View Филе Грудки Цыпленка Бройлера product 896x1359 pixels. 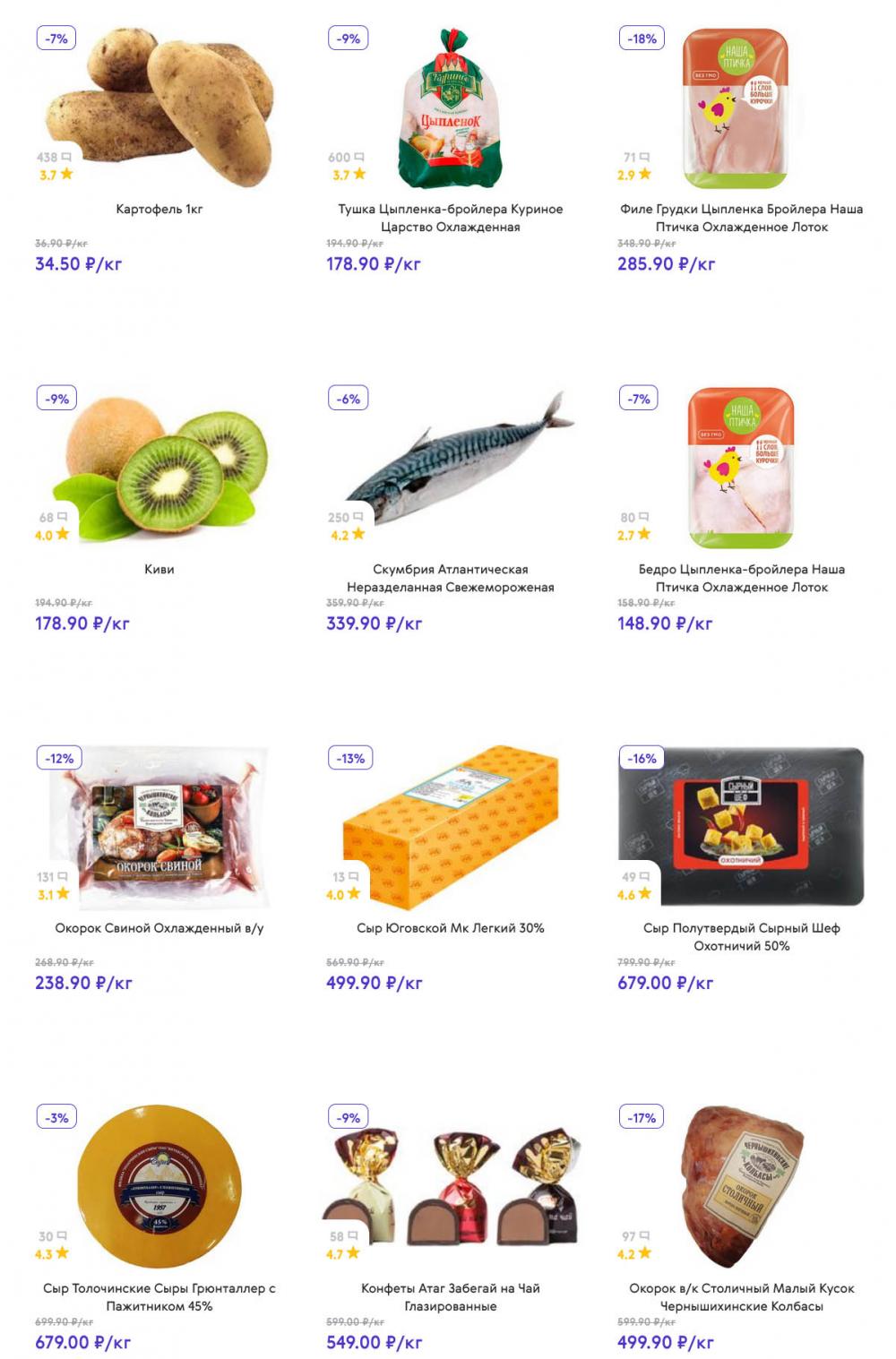(741, 217)
